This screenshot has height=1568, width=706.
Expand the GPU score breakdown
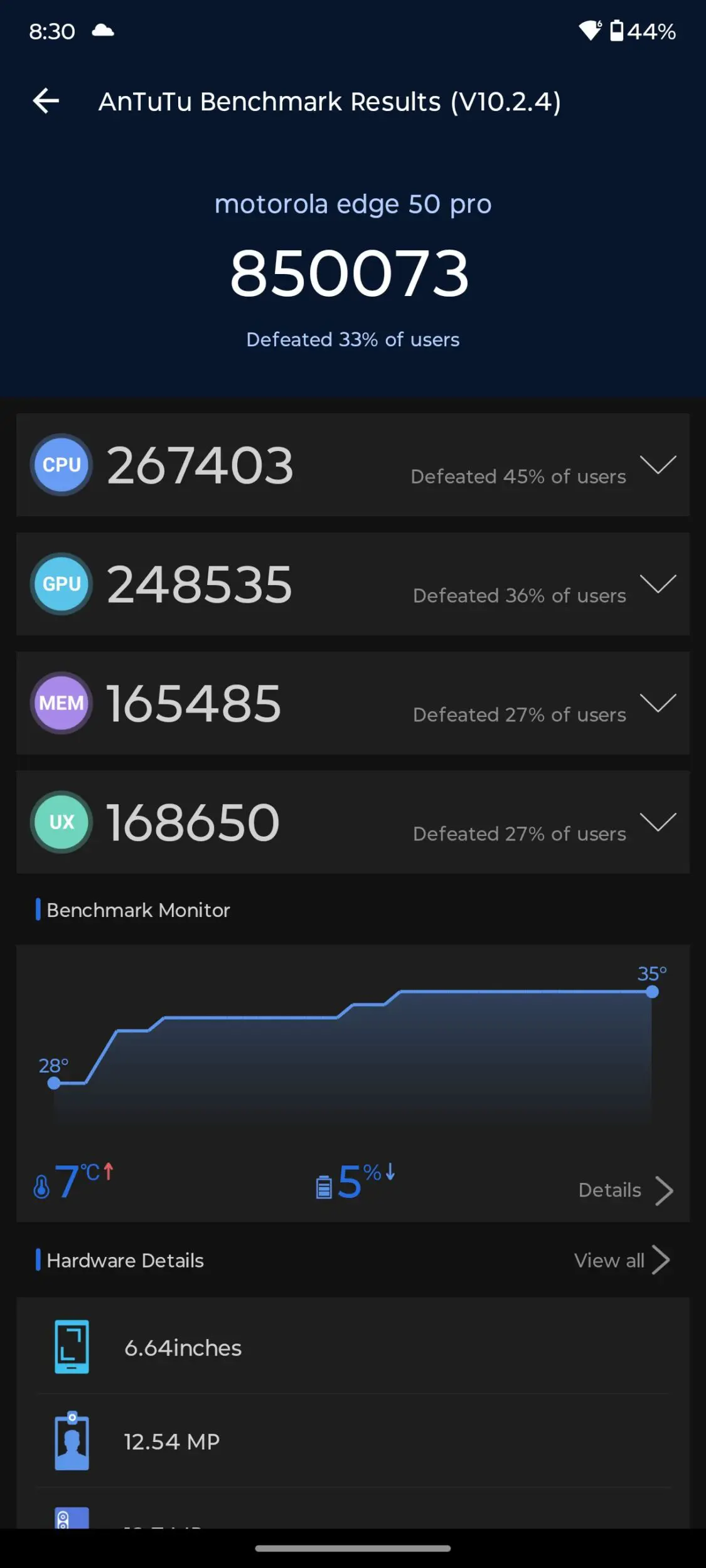click(658, 584)
